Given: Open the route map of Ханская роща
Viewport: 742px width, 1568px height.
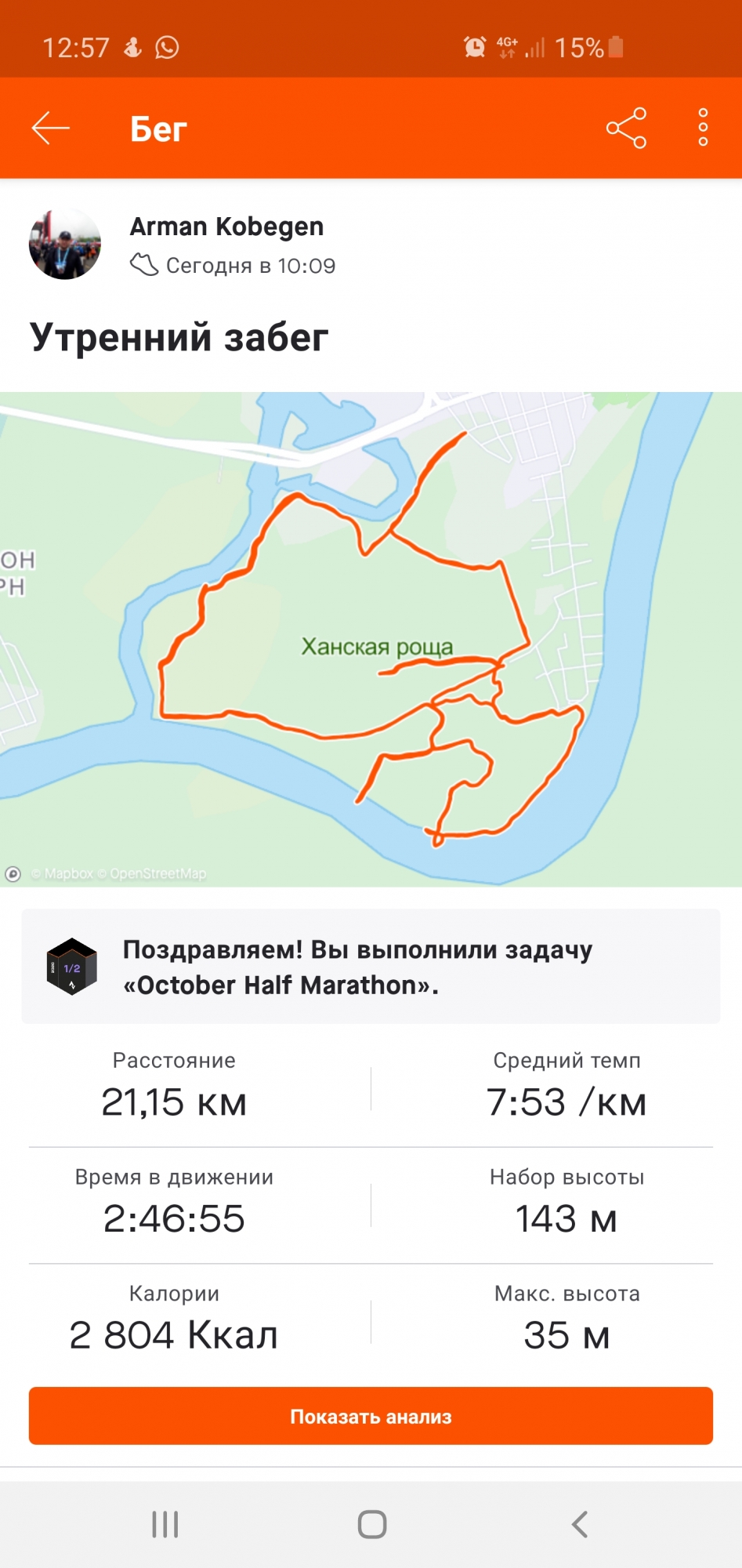Looking at the screenshot, I should (x=371, y=639).
